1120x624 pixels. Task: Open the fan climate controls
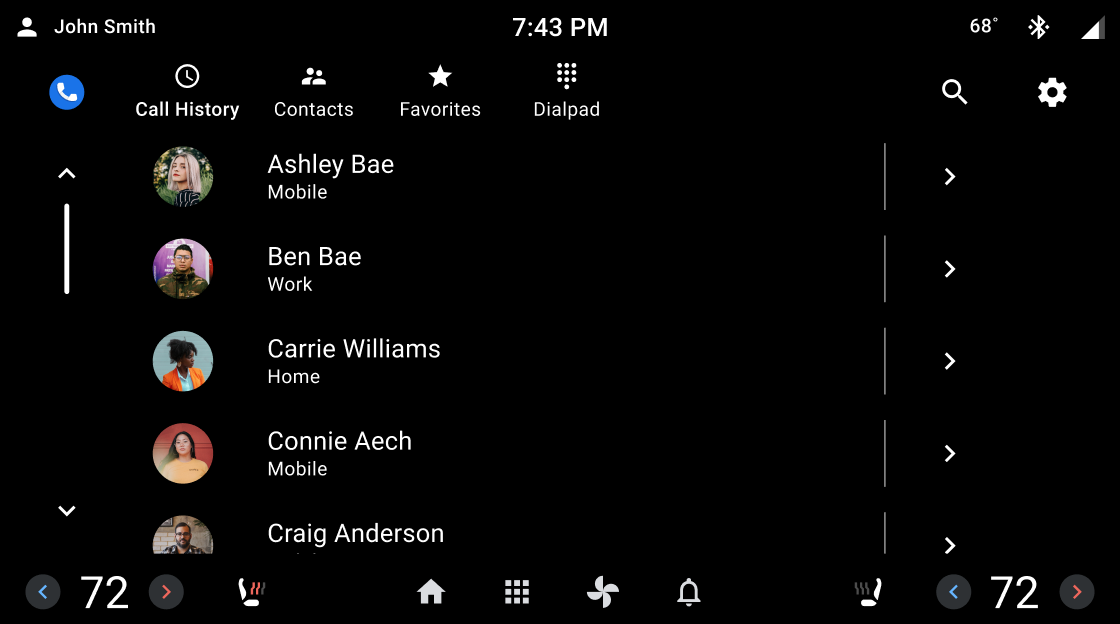point(602,592)
